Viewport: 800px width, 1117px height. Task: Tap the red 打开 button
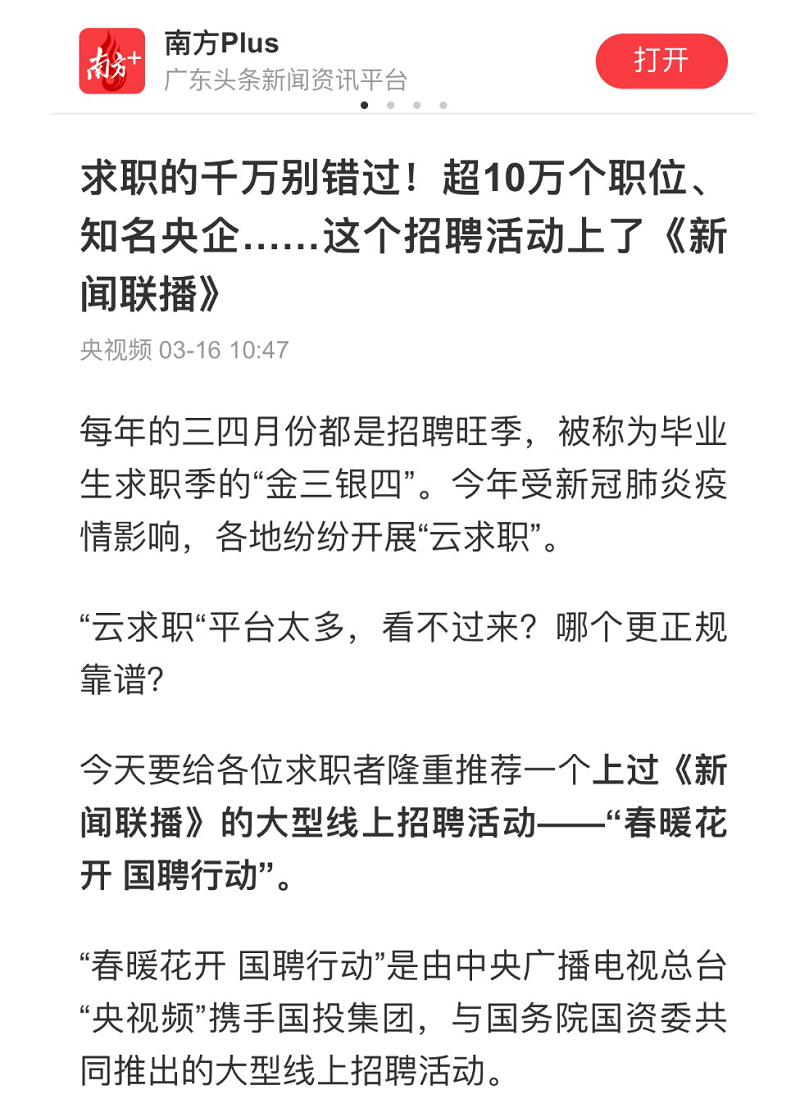(661, 61)
